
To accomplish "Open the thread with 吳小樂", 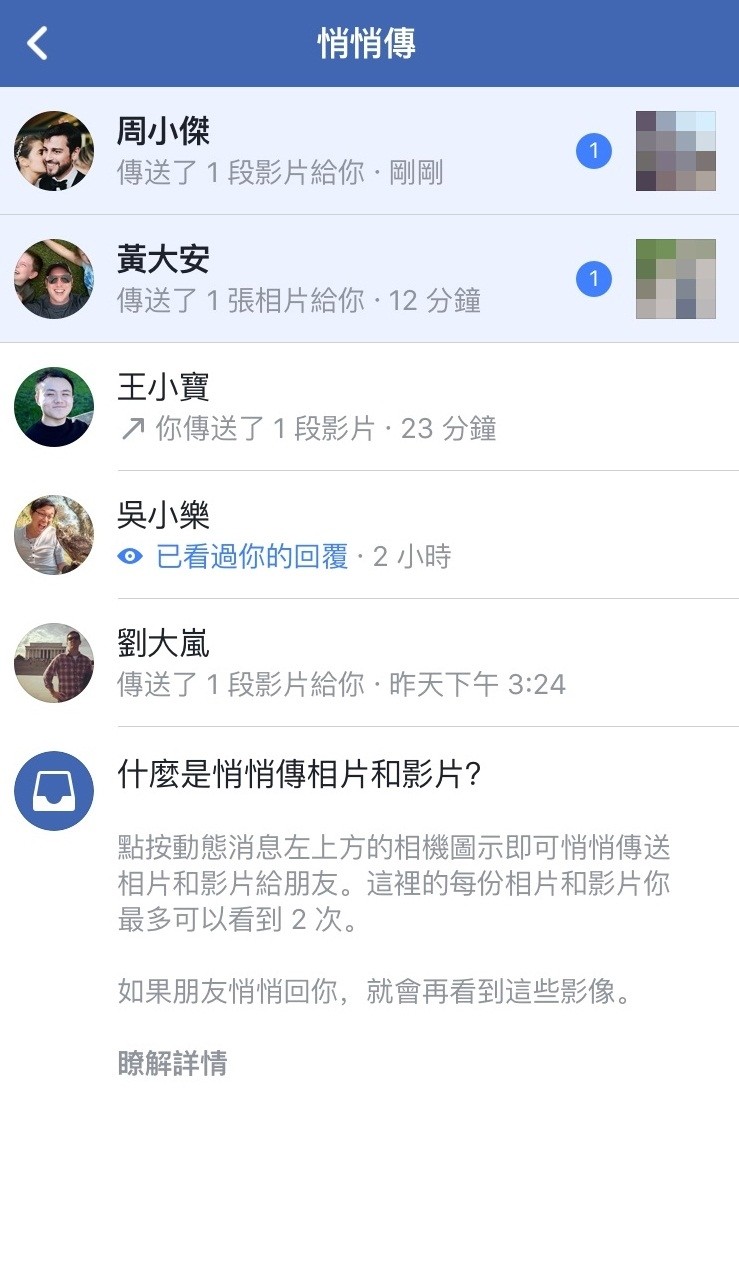I will 369,535.
